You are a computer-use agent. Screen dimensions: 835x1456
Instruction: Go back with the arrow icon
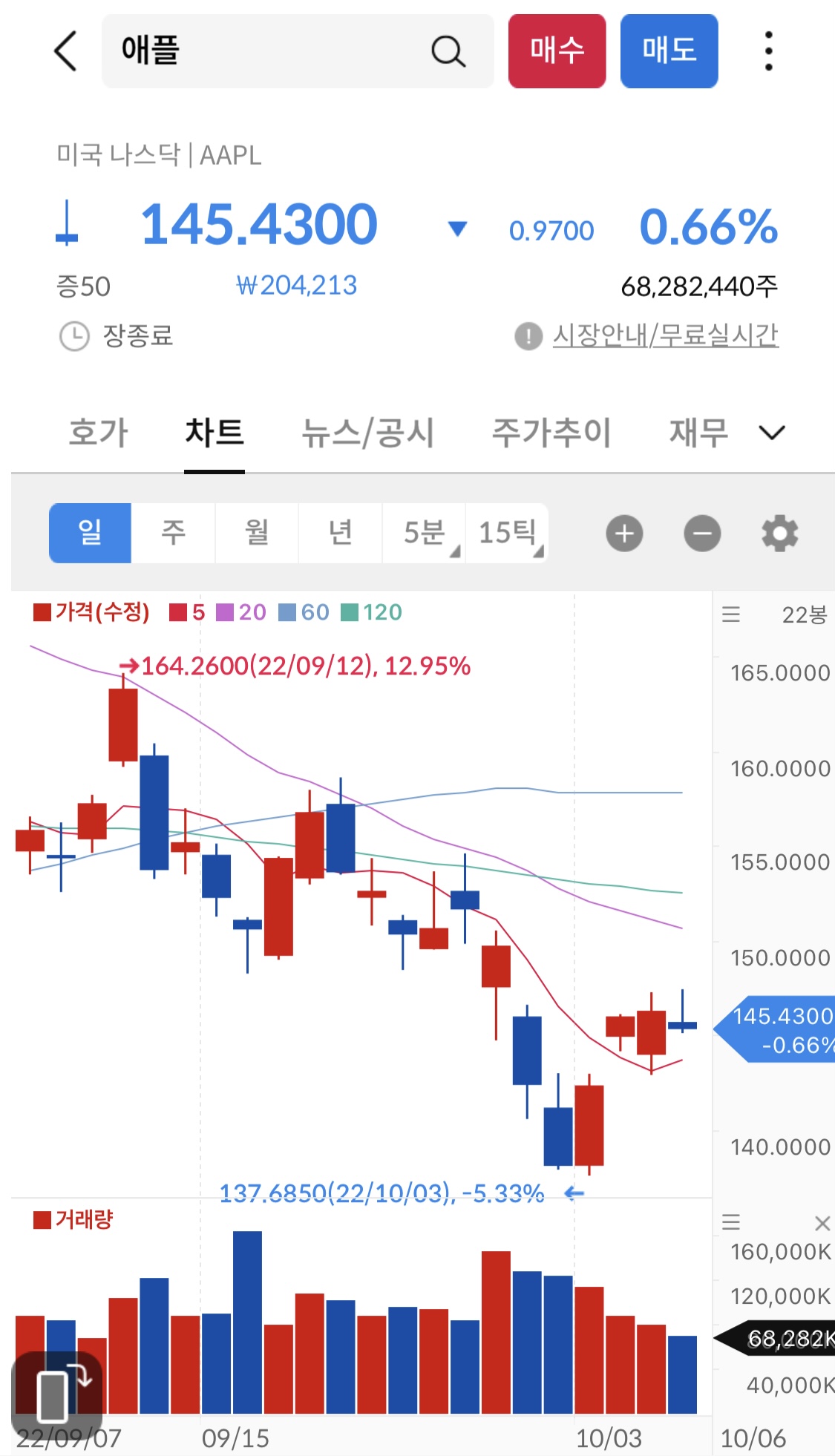(x=65, y=51)
